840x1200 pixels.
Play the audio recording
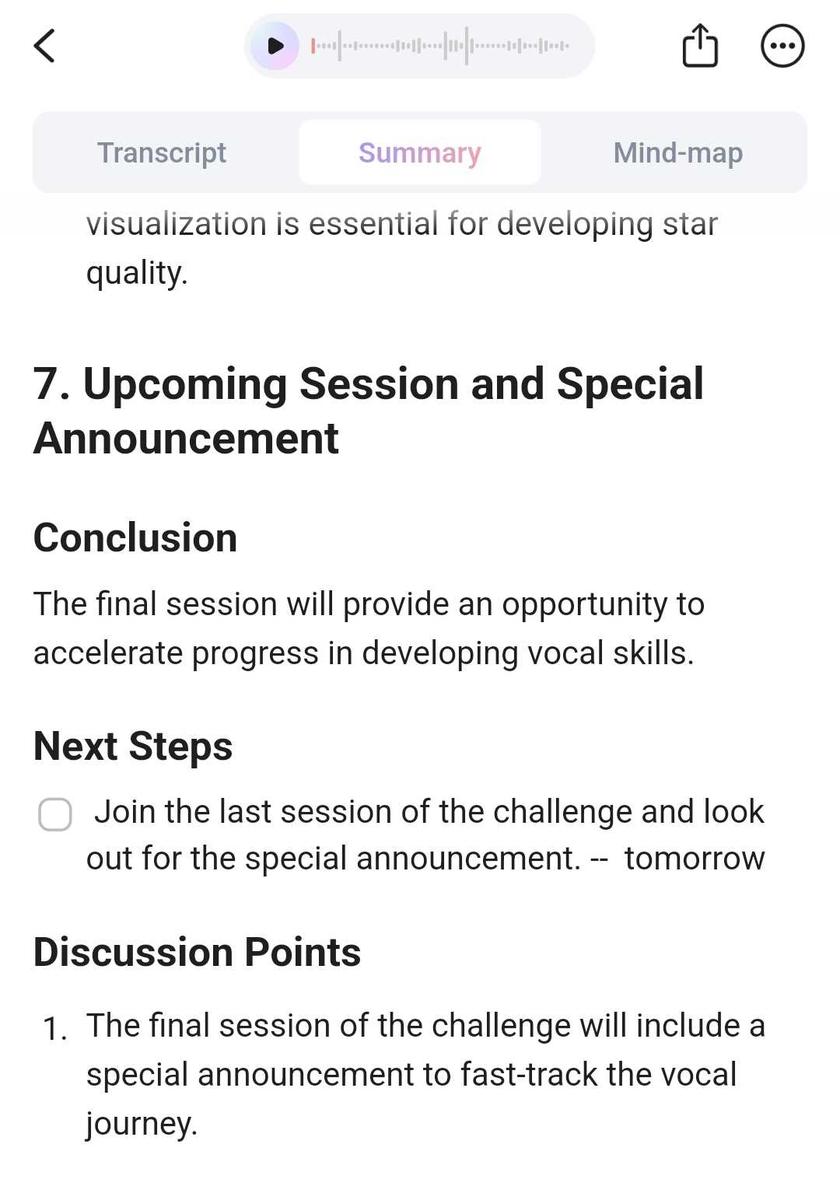tap(276, 46)
